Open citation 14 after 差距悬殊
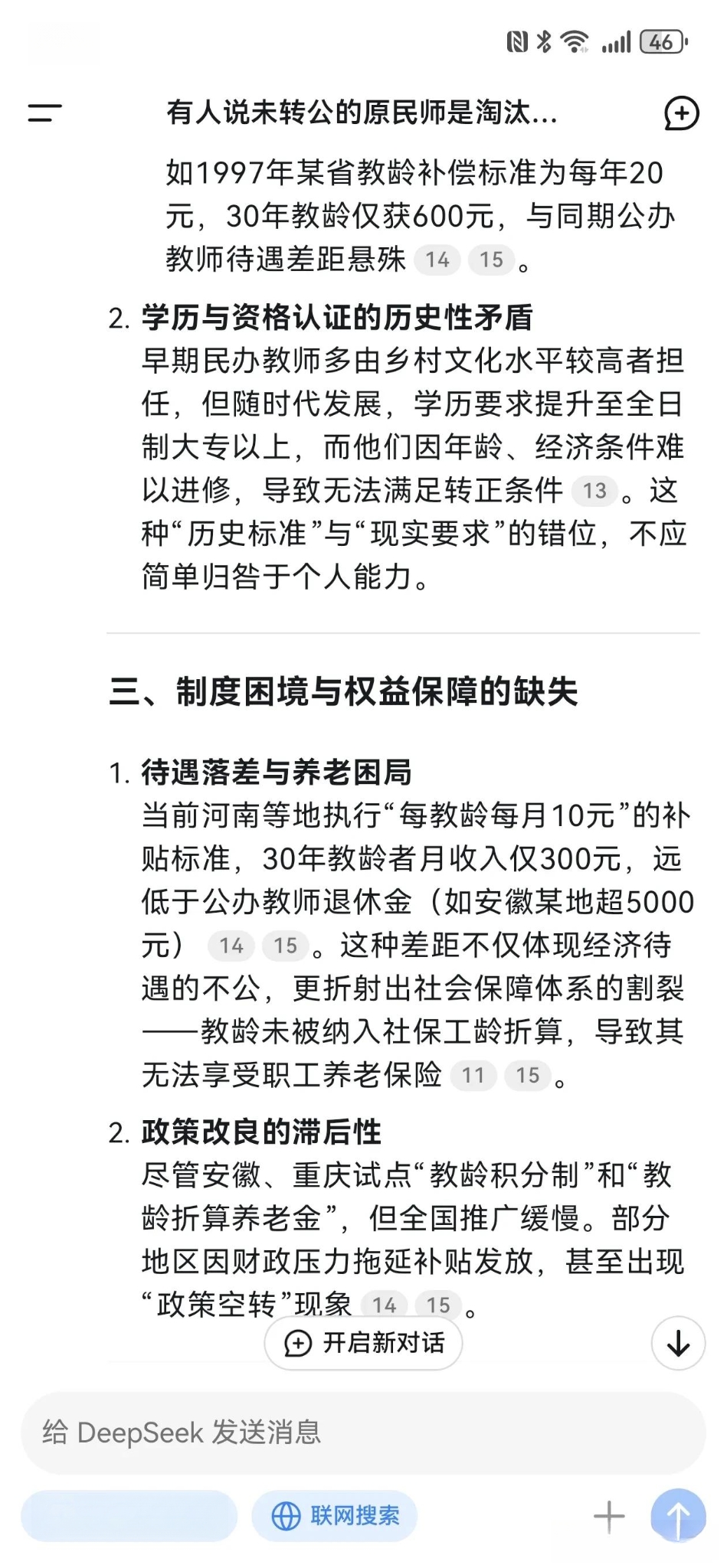 [x=437, y=260]
